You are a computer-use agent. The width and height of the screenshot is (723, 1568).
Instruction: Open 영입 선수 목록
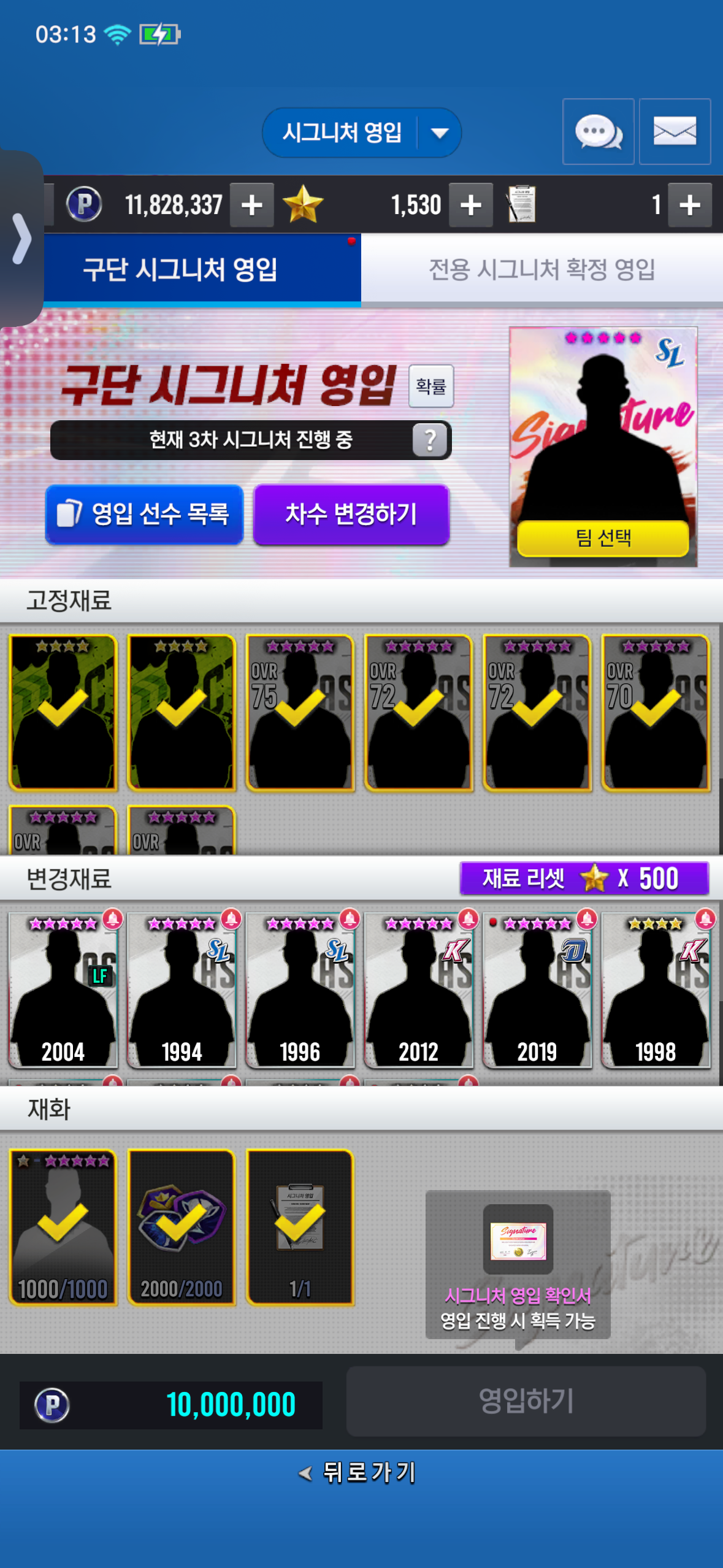144,514
